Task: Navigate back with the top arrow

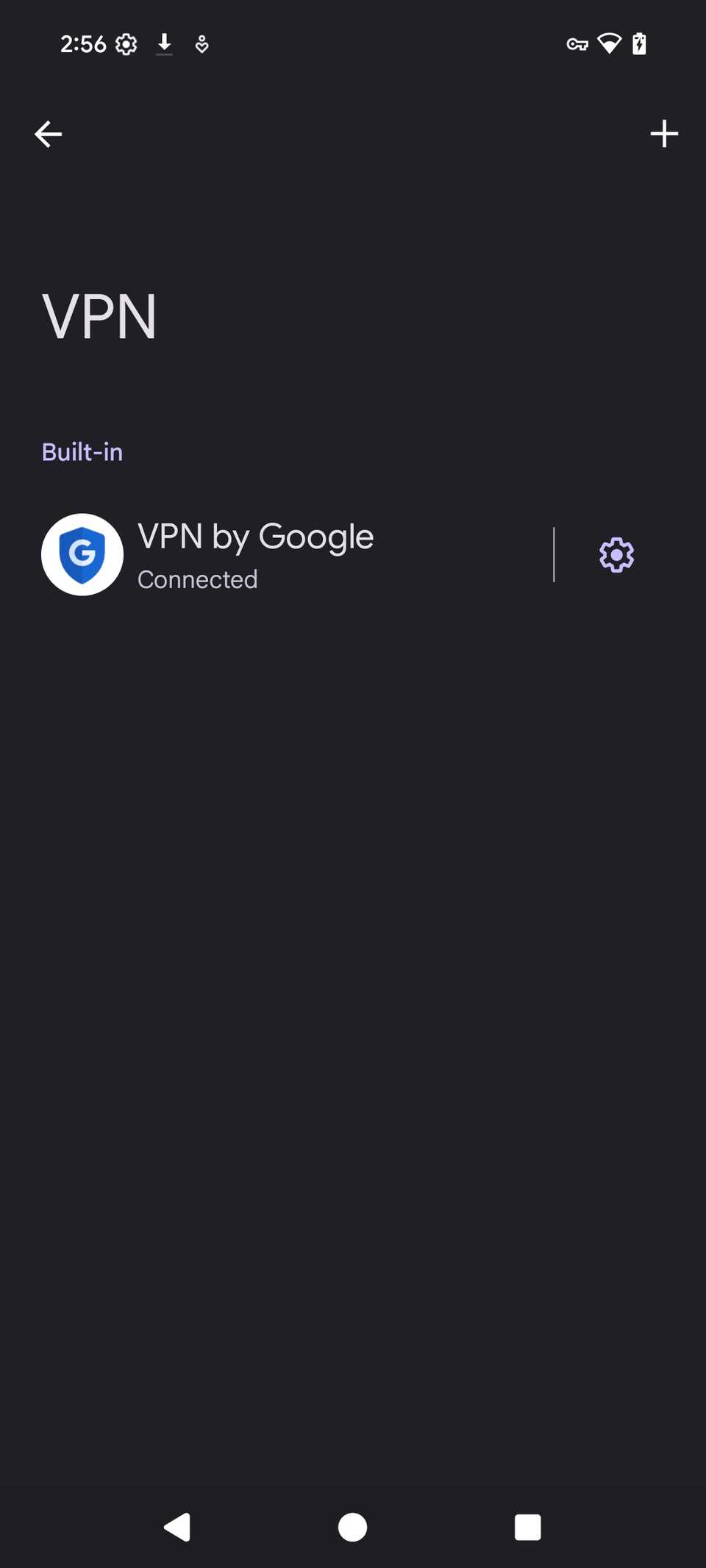Action: pyautogui.click(x=47, y=133)
